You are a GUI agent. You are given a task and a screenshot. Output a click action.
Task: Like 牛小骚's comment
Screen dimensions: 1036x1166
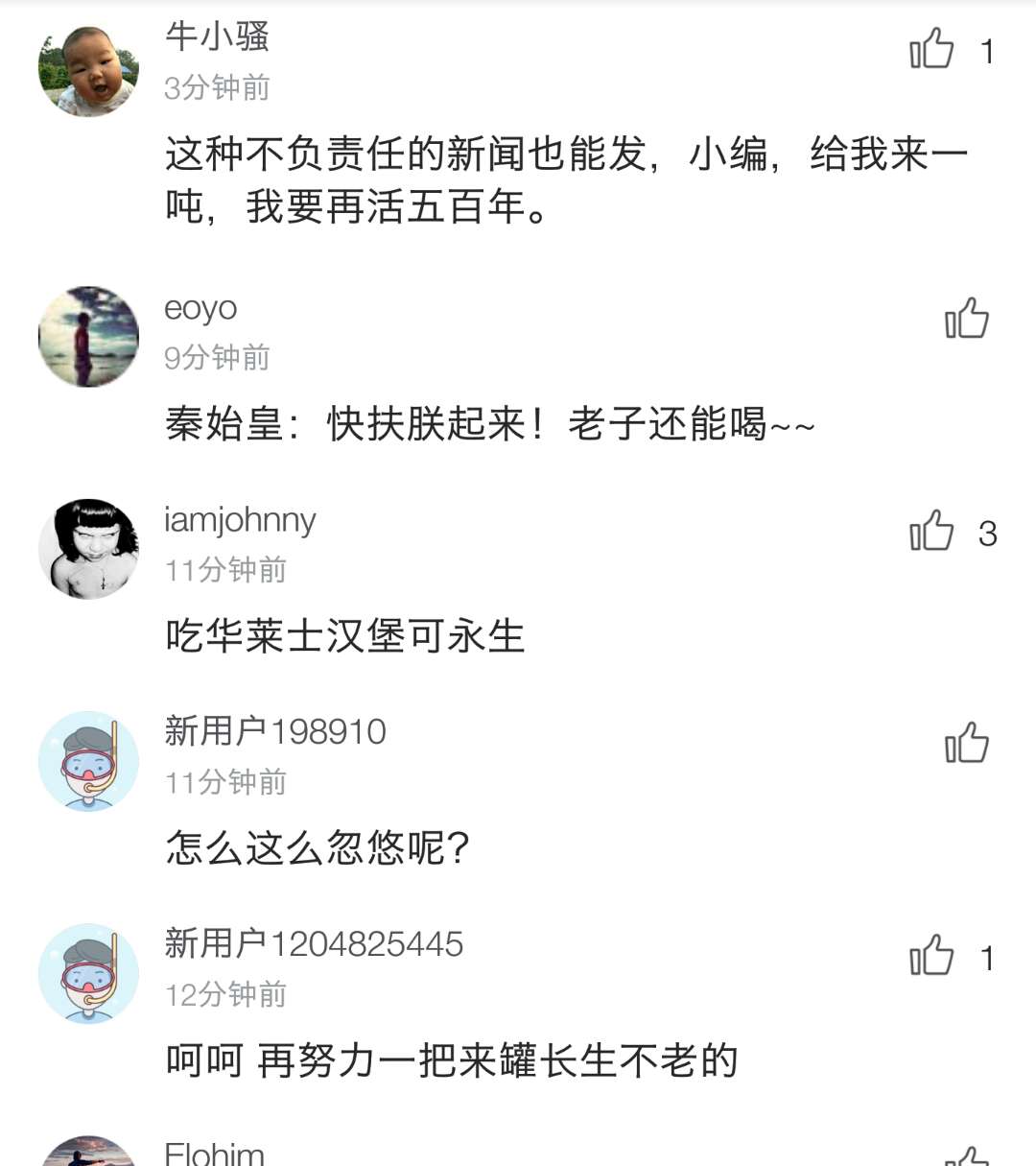(x=931, y=49)
